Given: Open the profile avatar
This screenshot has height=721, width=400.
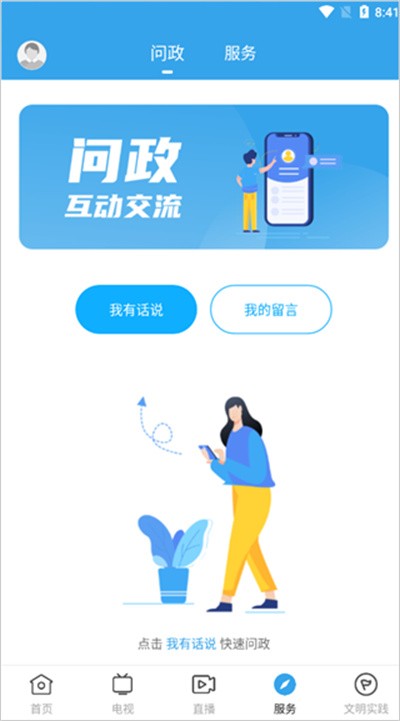Looking at the screenshot, I should point(32,55).
